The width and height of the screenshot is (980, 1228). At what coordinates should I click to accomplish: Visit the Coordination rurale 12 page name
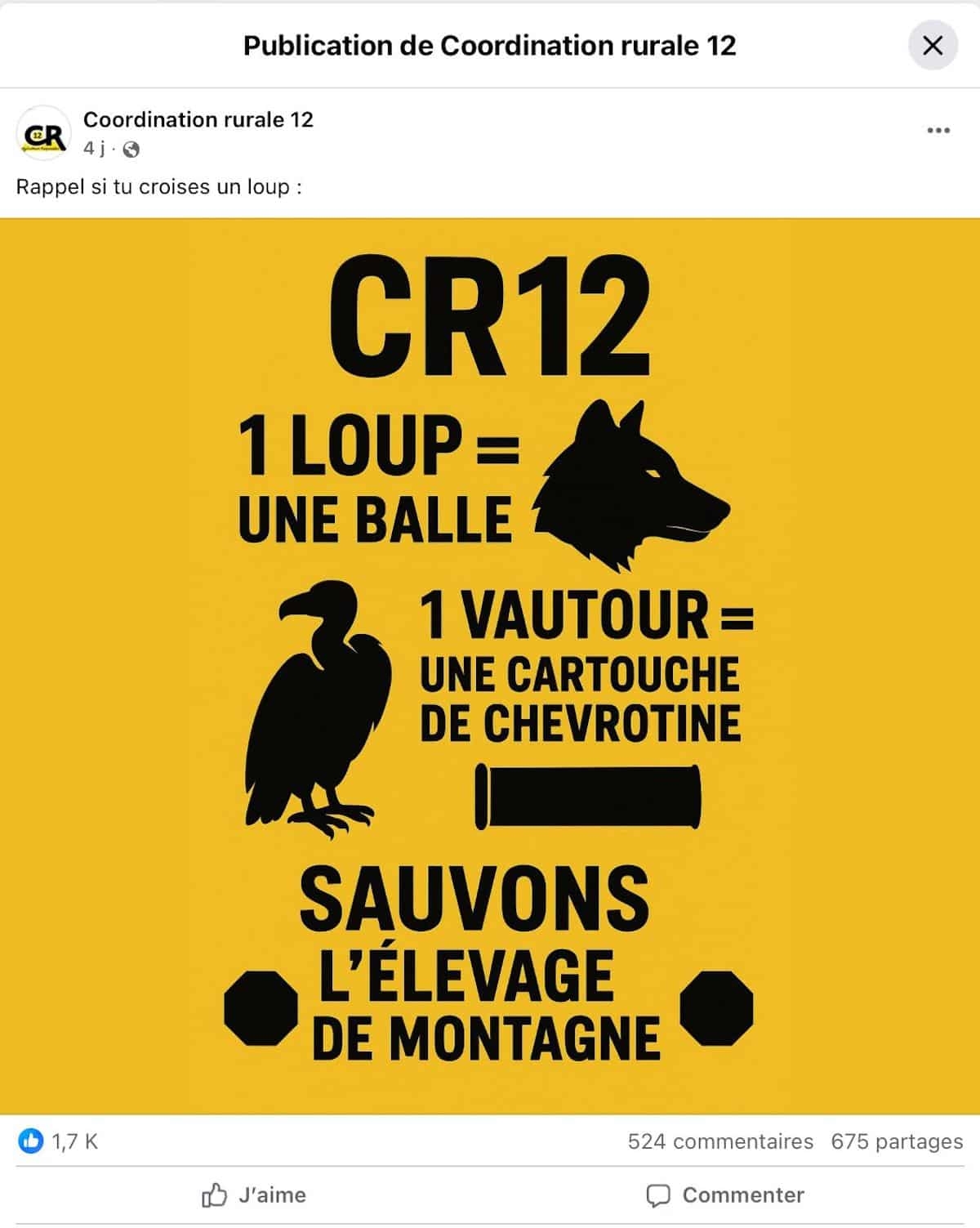coord(198,119)
